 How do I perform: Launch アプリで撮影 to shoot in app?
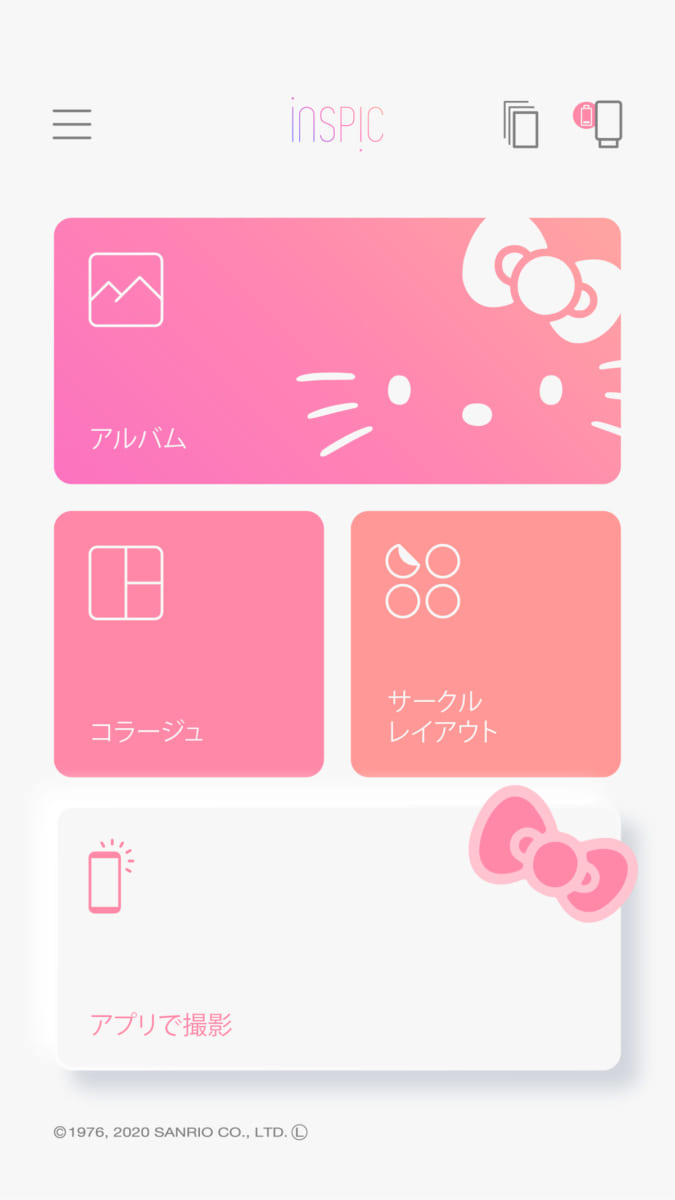pyautogui.click(x=337, y=940)
